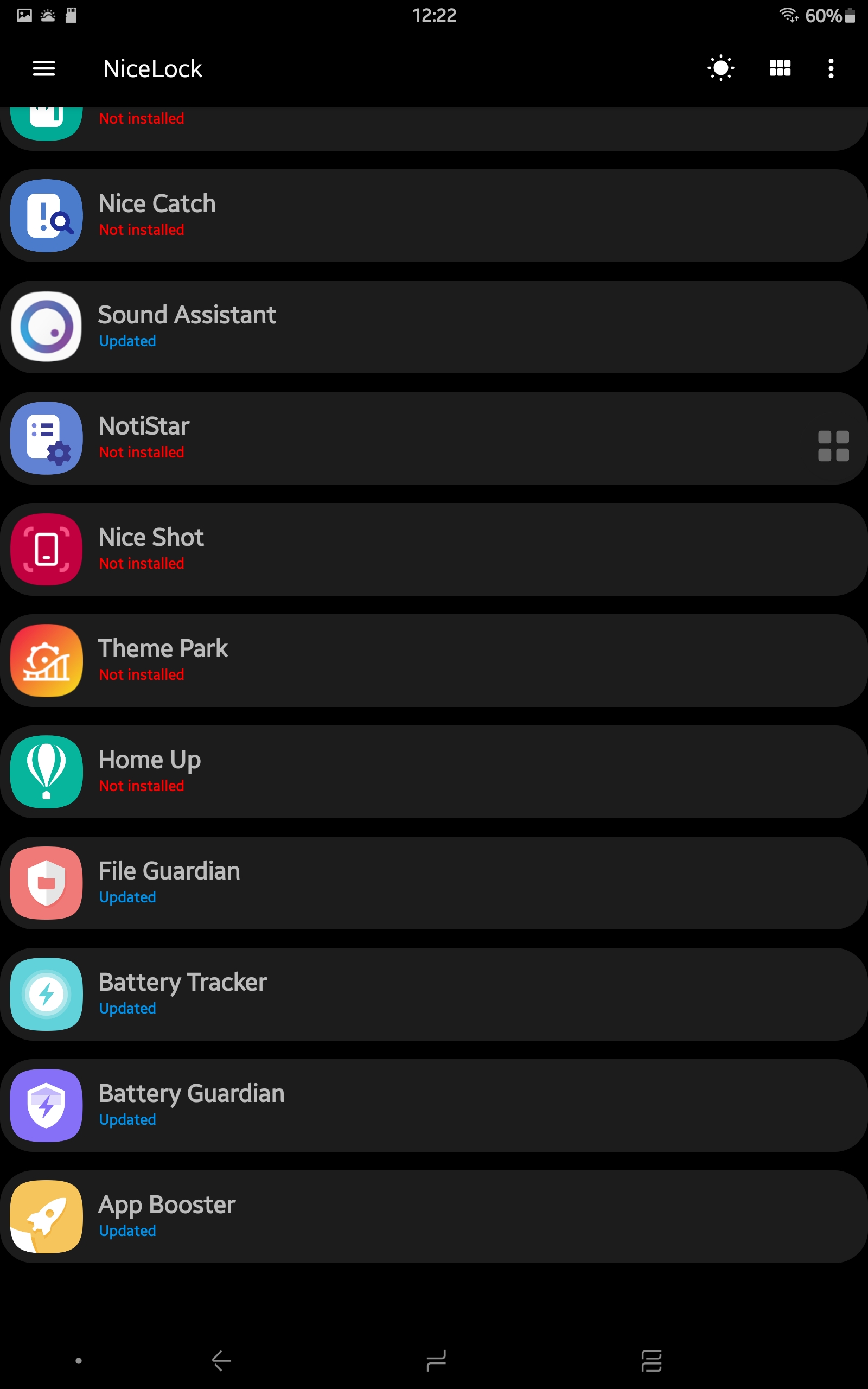Select the NotiStar row
Screen dimensions: 868x1389
click(x=434, y=438)
